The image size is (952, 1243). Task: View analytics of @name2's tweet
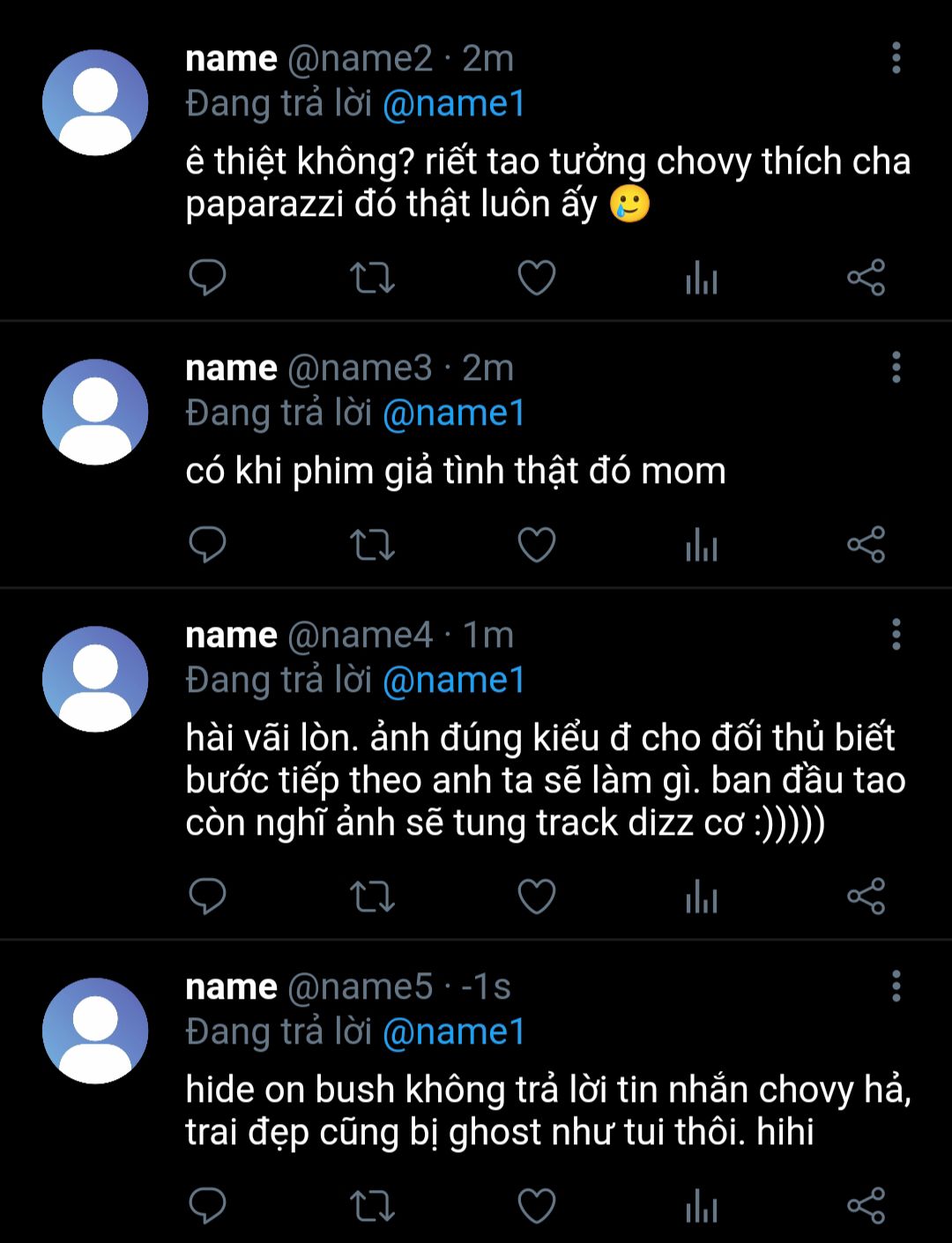point(702,278)
